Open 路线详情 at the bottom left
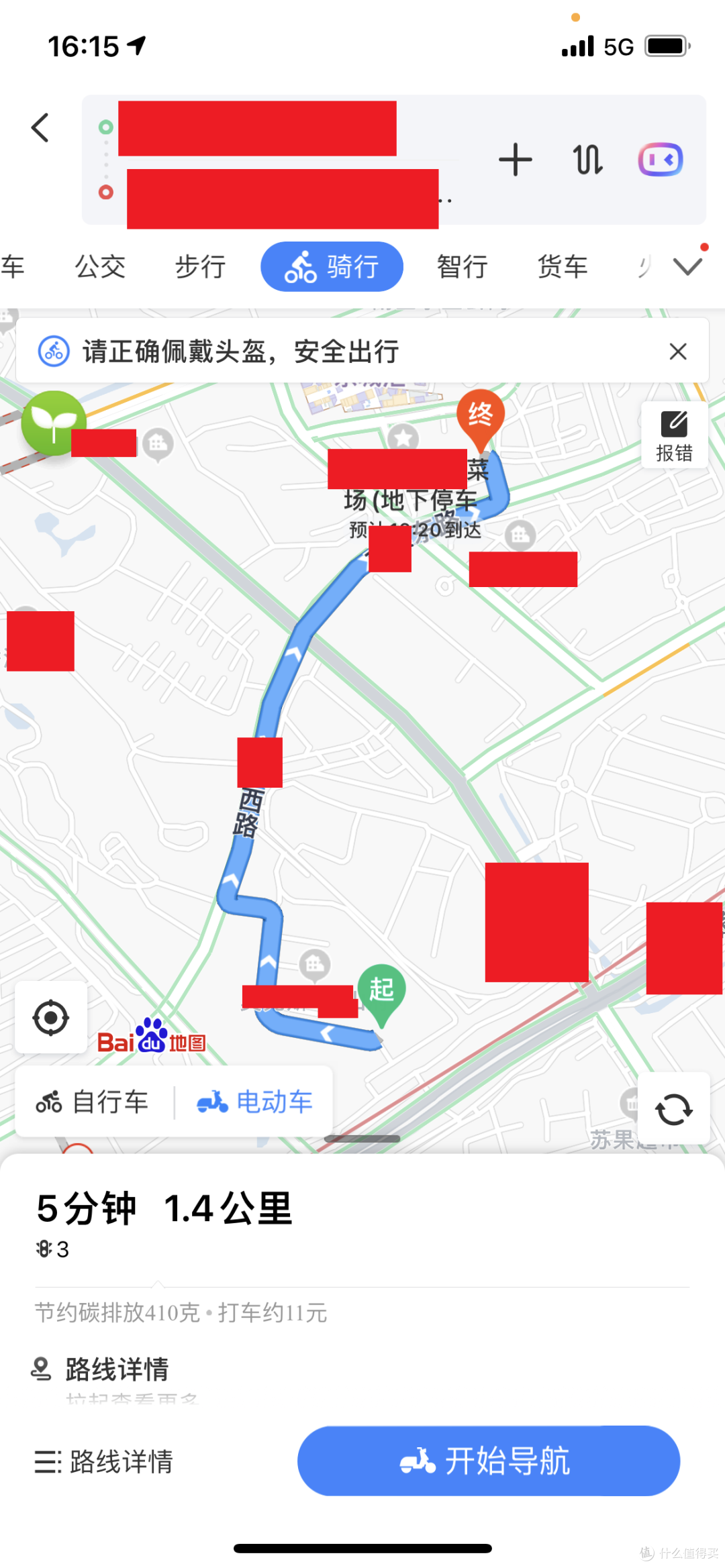This screenshot has width=725, height=1568. (x=104, y=1461)
